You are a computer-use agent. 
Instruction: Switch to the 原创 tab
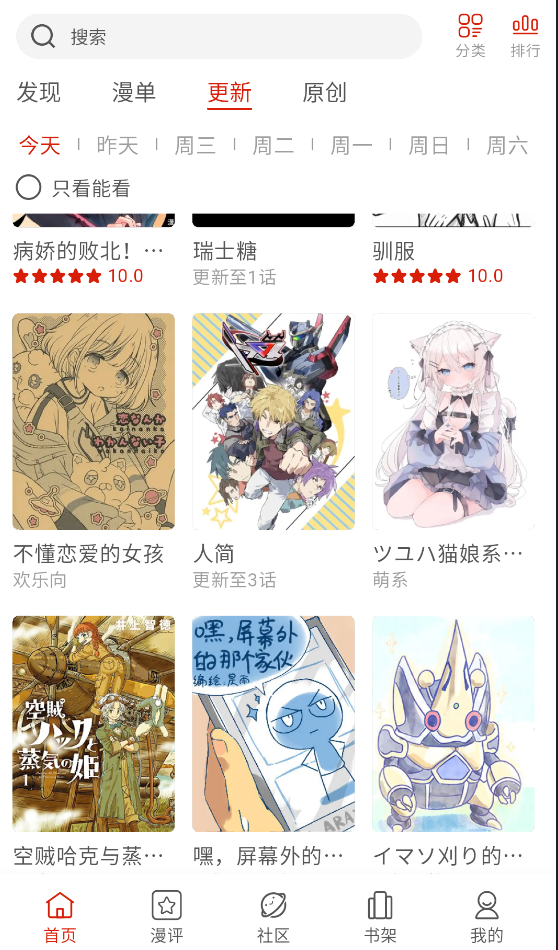tap(325, 93)
